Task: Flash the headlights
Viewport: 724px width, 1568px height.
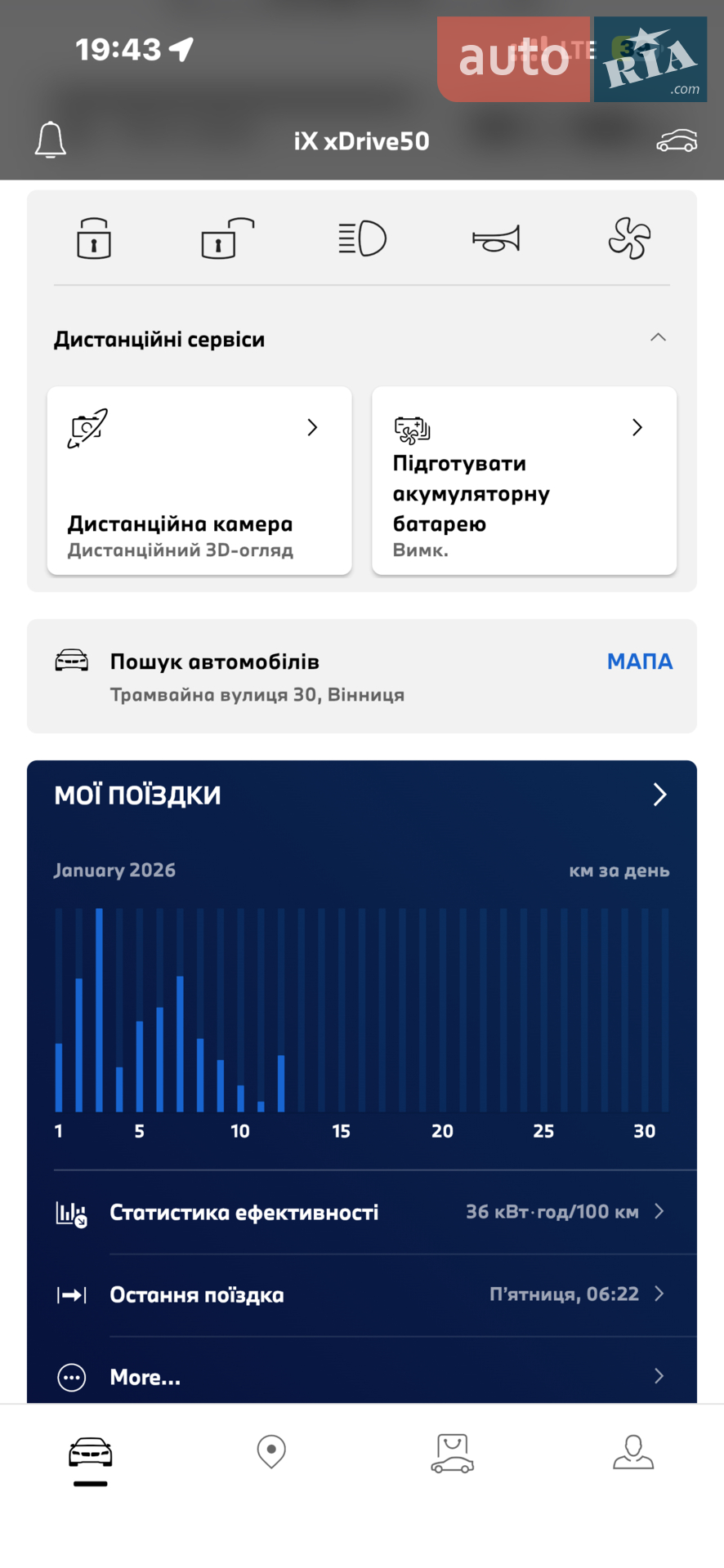Action: coord(362,238)
